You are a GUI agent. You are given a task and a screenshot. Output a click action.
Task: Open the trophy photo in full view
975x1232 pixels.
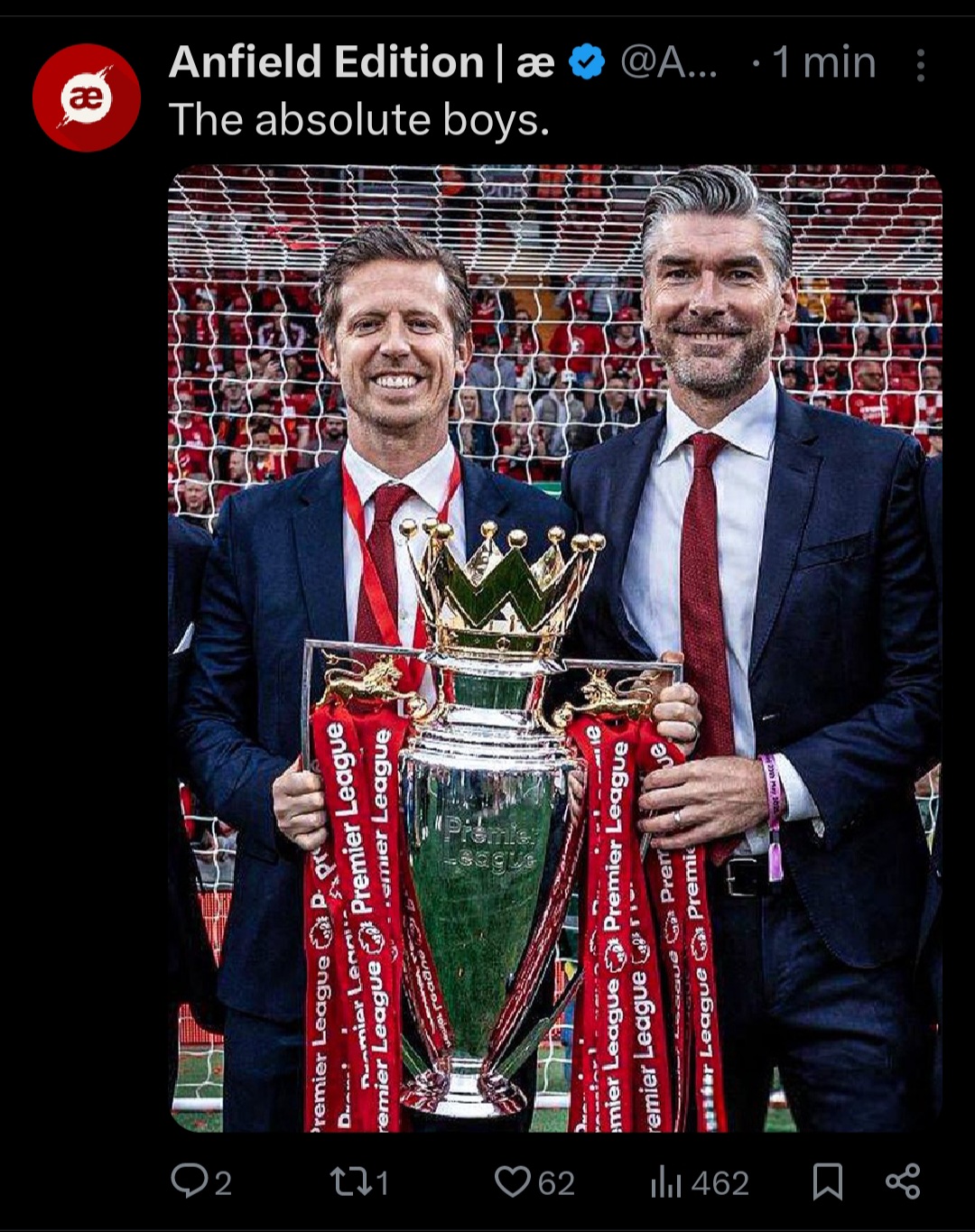click(554, 648)
